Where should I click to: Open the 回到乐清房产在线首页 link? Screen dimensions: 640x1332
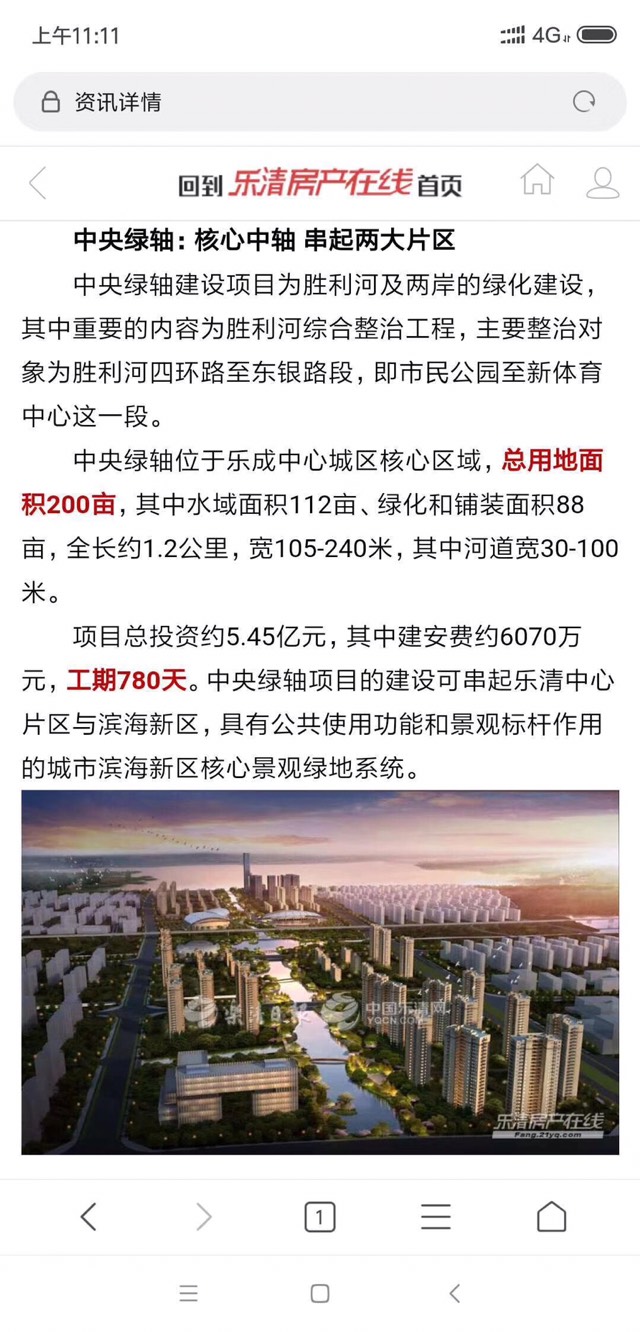point(319,184)
